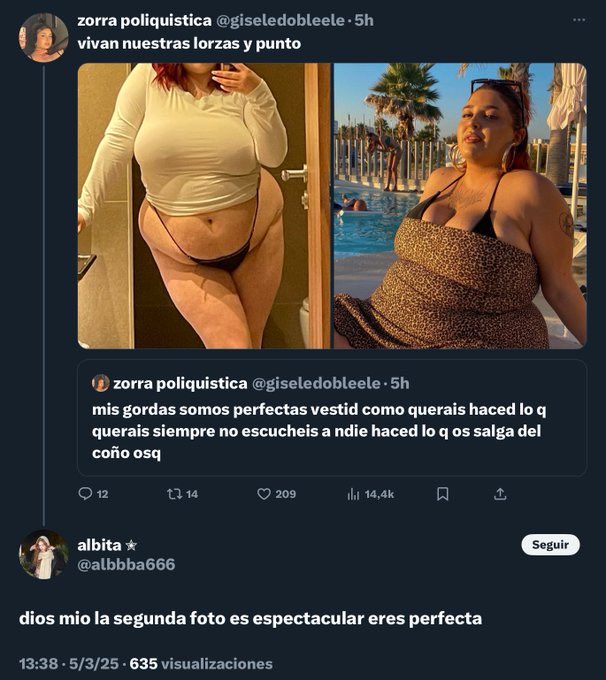The image size is (606, 680).
Task: Open albita's profile avatar
Action: point(43,555)
